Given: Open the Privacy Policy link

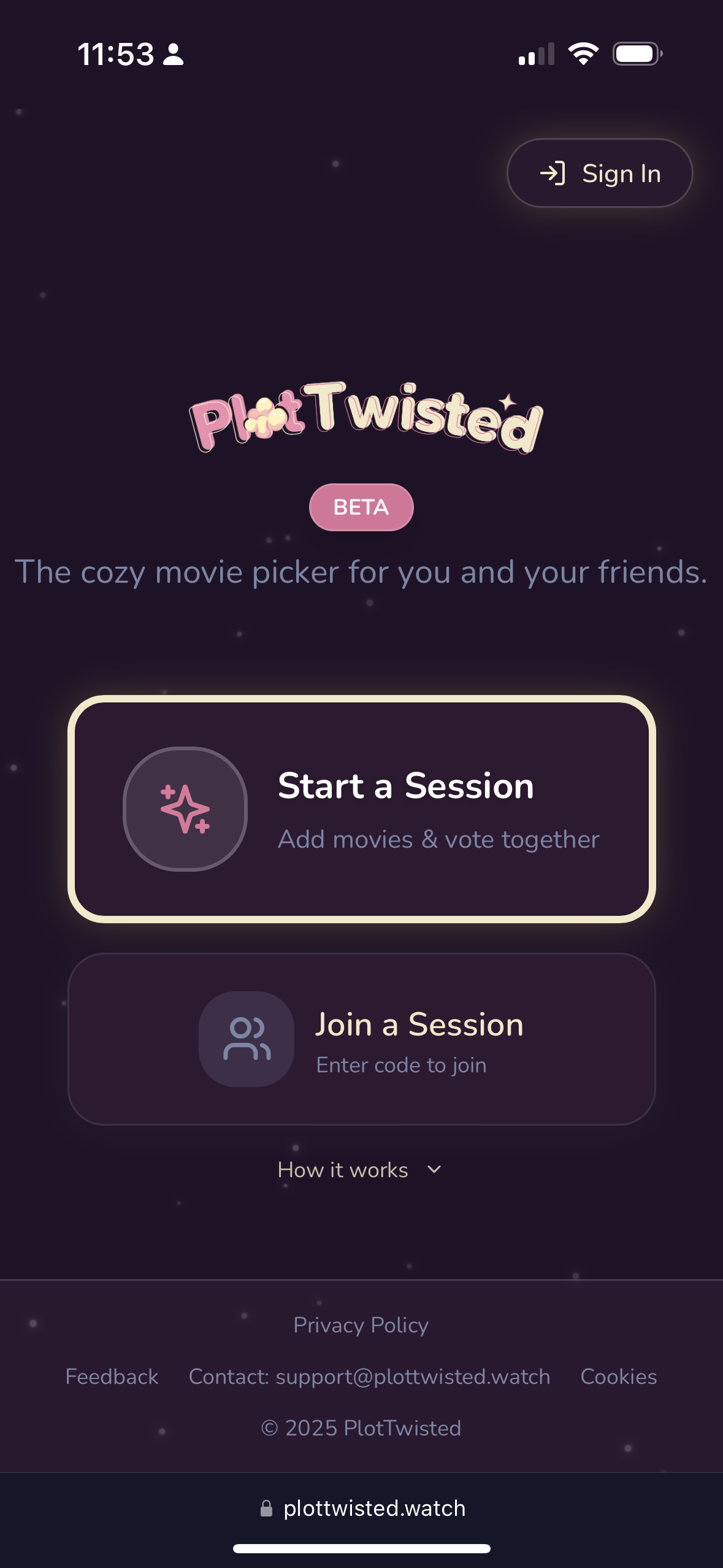Looking at the screenshot, I should click(x=361, y=1325).
